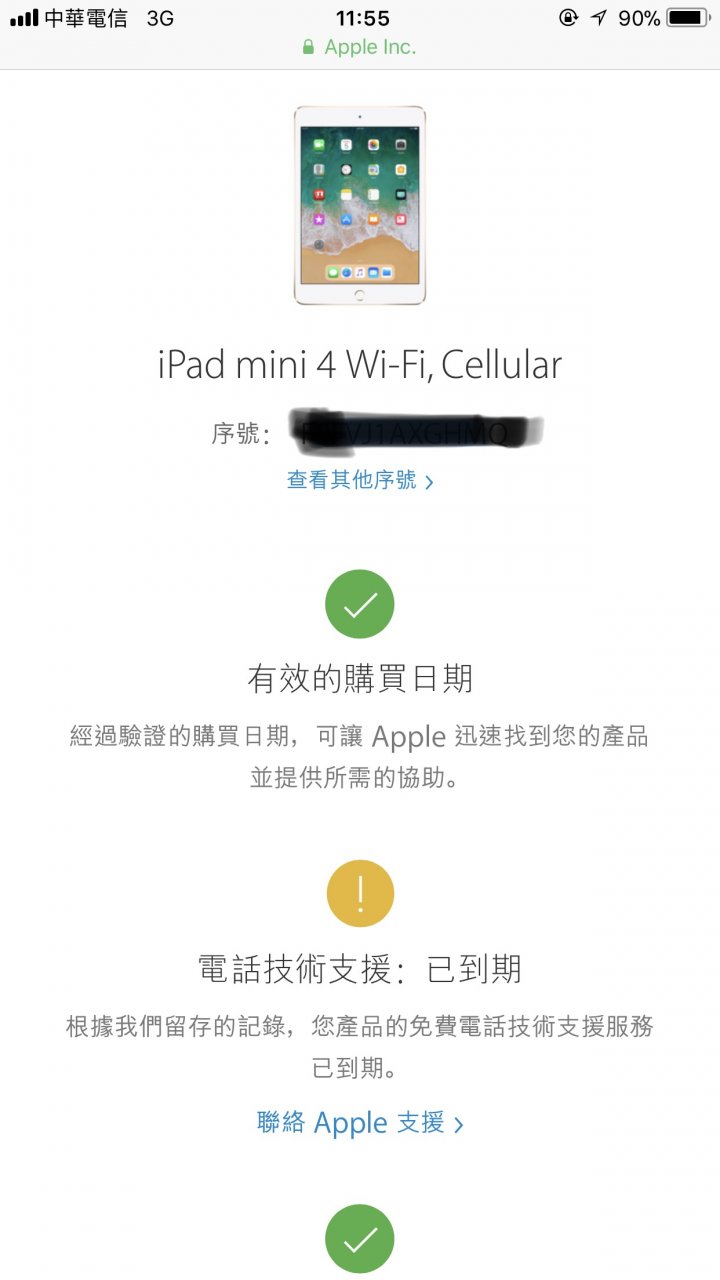Tap the Apple Inc. address bar

click(x=360, y=48)
